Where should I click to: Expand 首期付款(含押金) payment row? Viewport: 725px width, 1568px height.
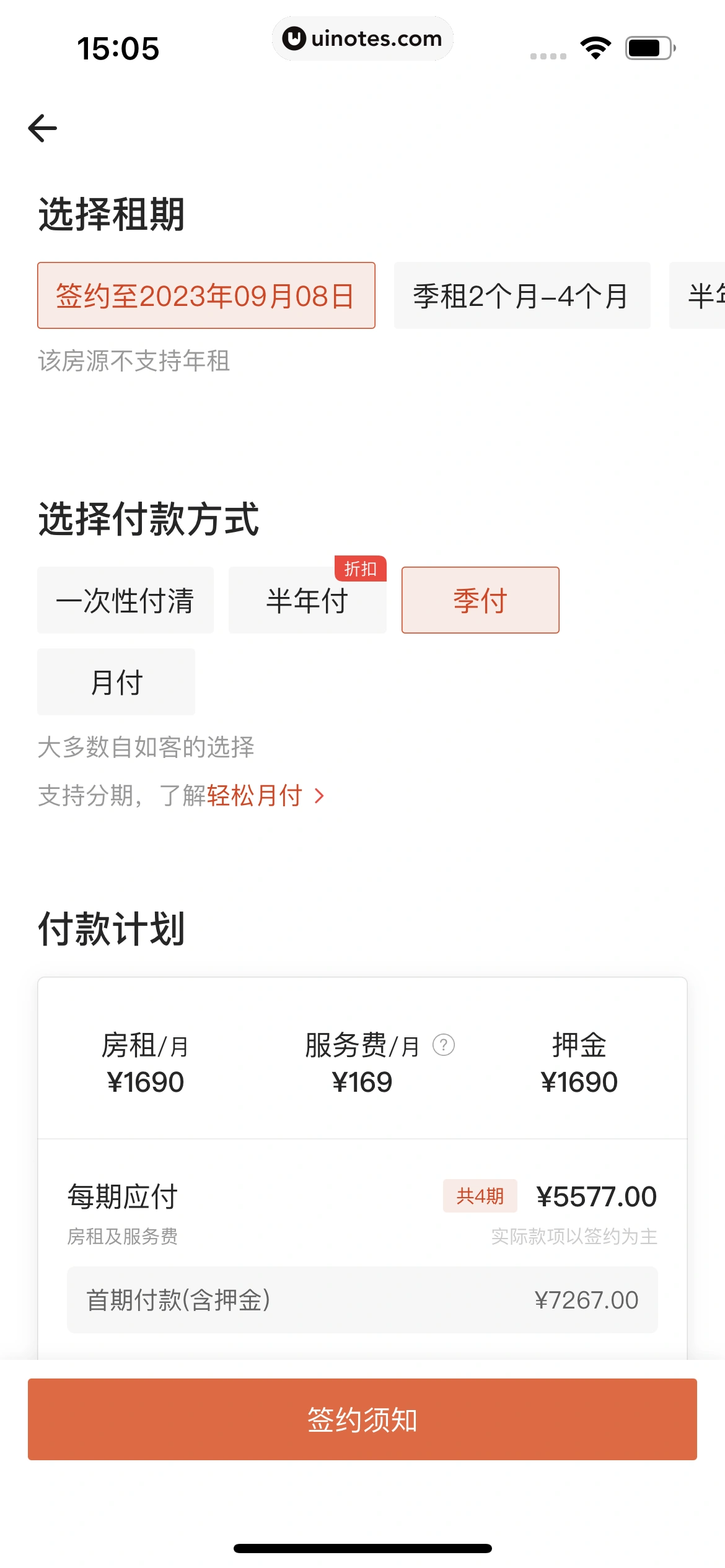click(362, 1300)
